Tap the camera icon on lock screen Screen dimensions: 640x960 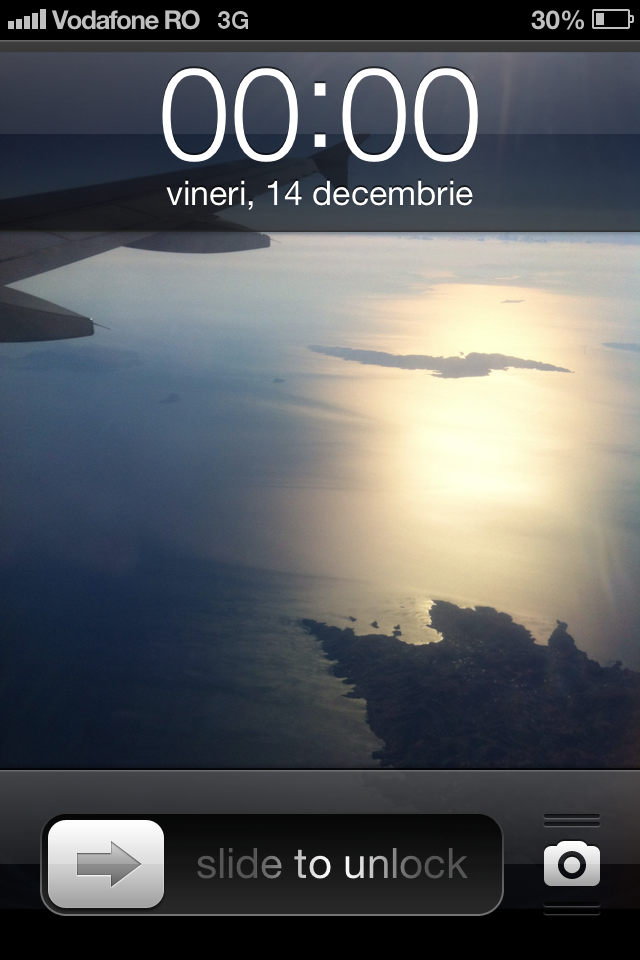tap(572, 864)
